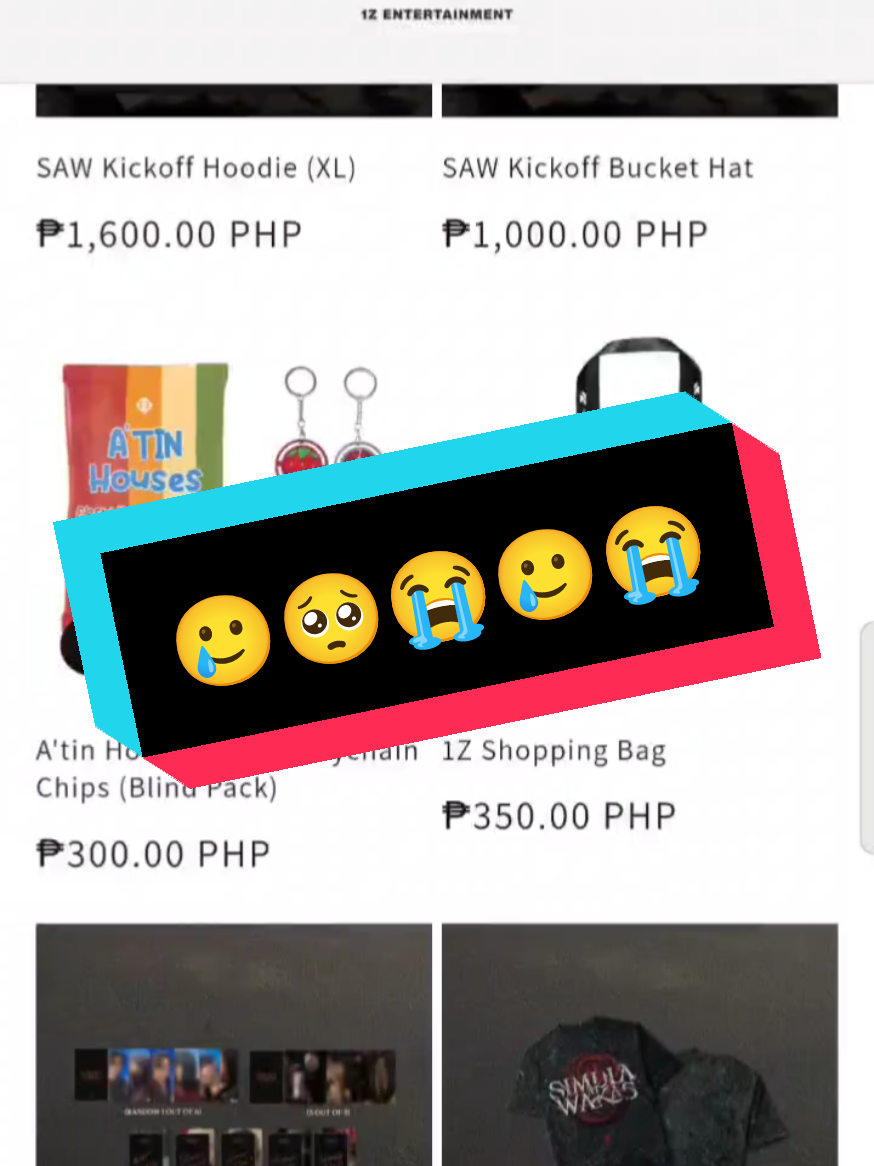This screenshot has height=1166, width=874.
Task: View the 1Z Shopping Bag product page
Action: (555, 751)
